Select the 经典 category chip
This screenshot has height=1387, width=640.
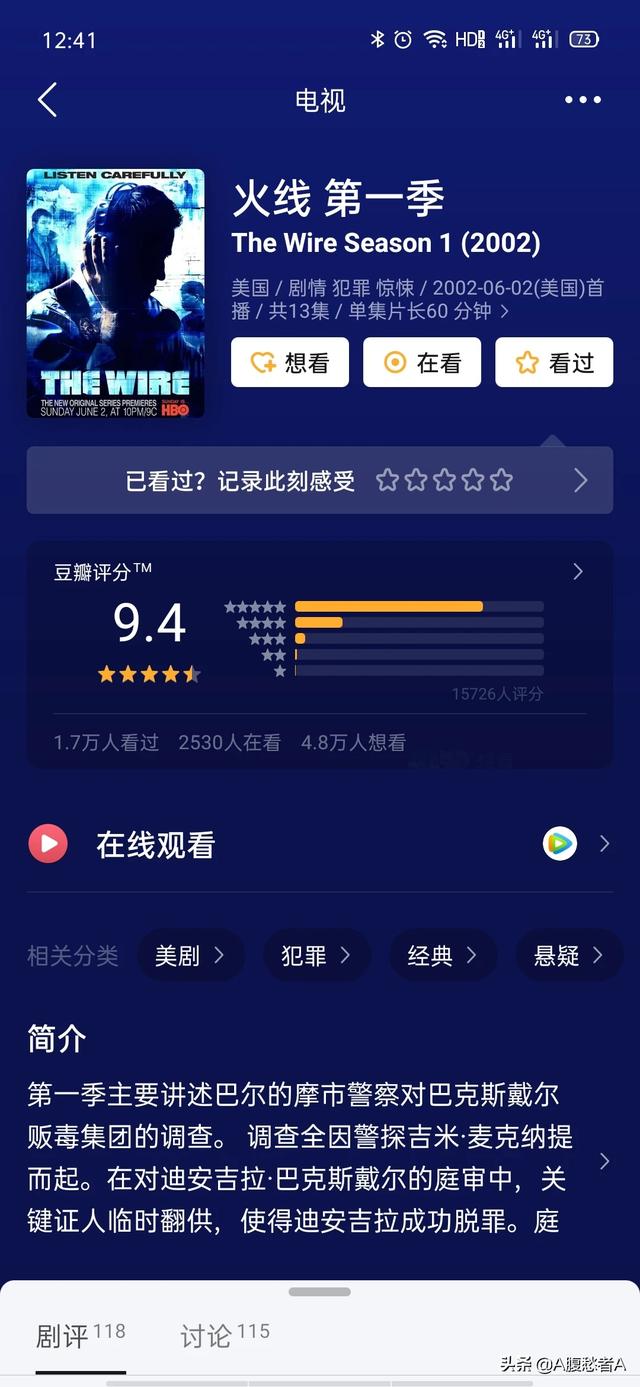[443, 956]
